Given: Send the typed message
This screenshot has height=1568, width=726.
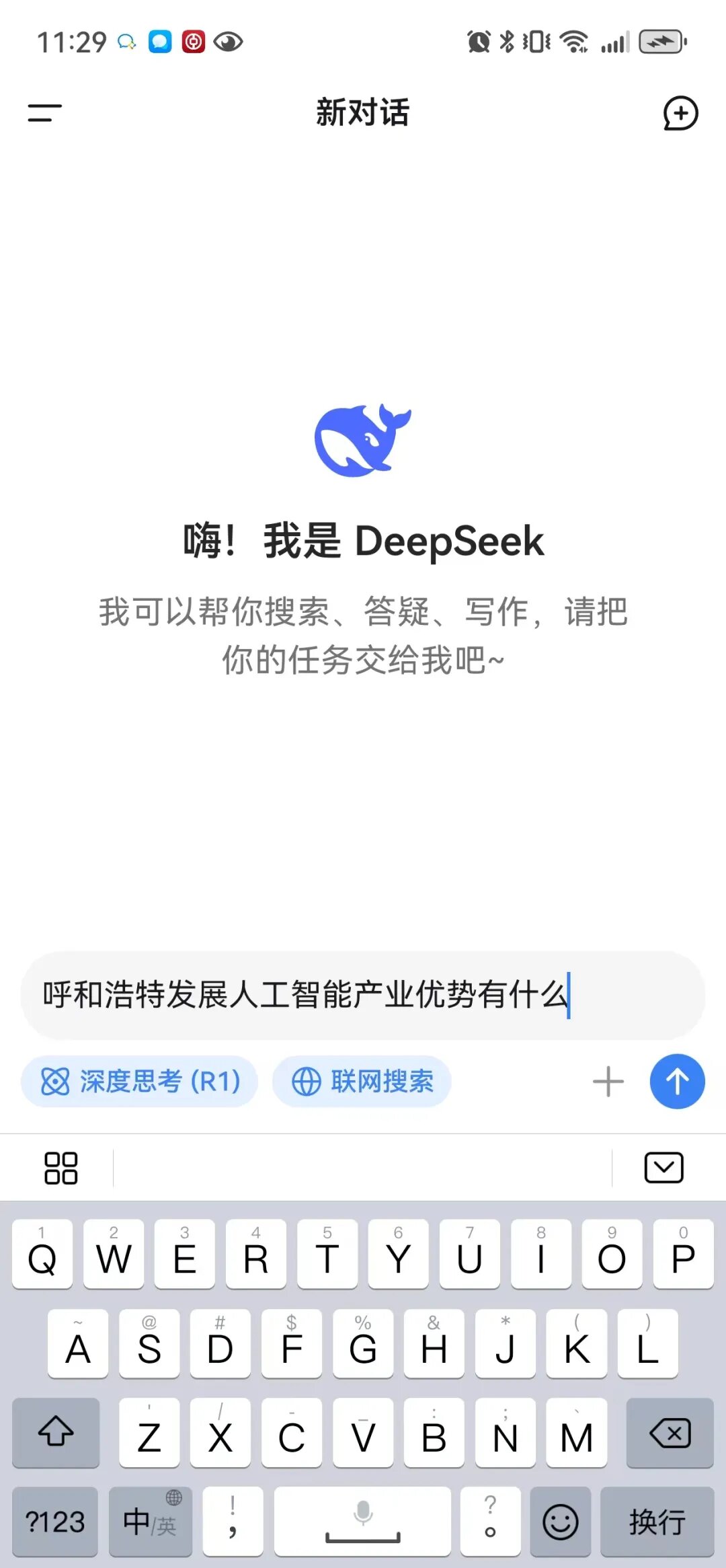Looking at the screenshot, I should 677,1082.
